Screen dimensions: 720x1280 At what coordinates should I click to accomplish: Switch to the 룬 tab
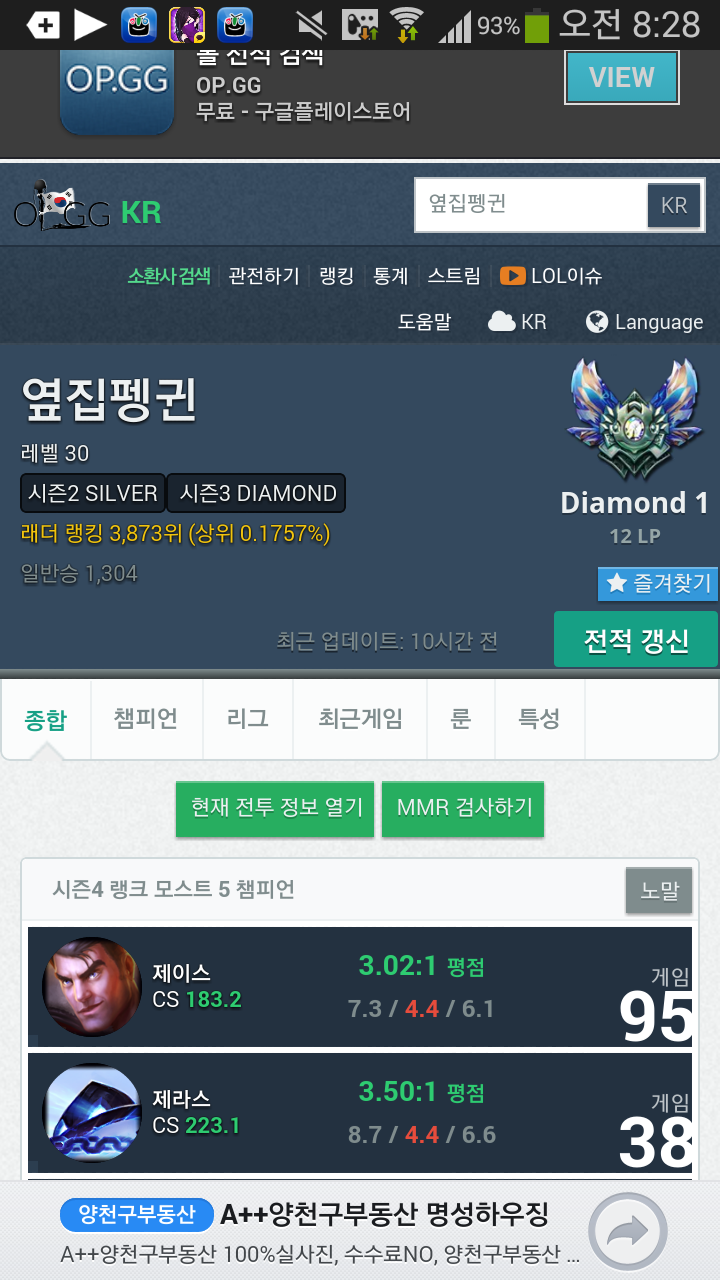coord(460,719)
